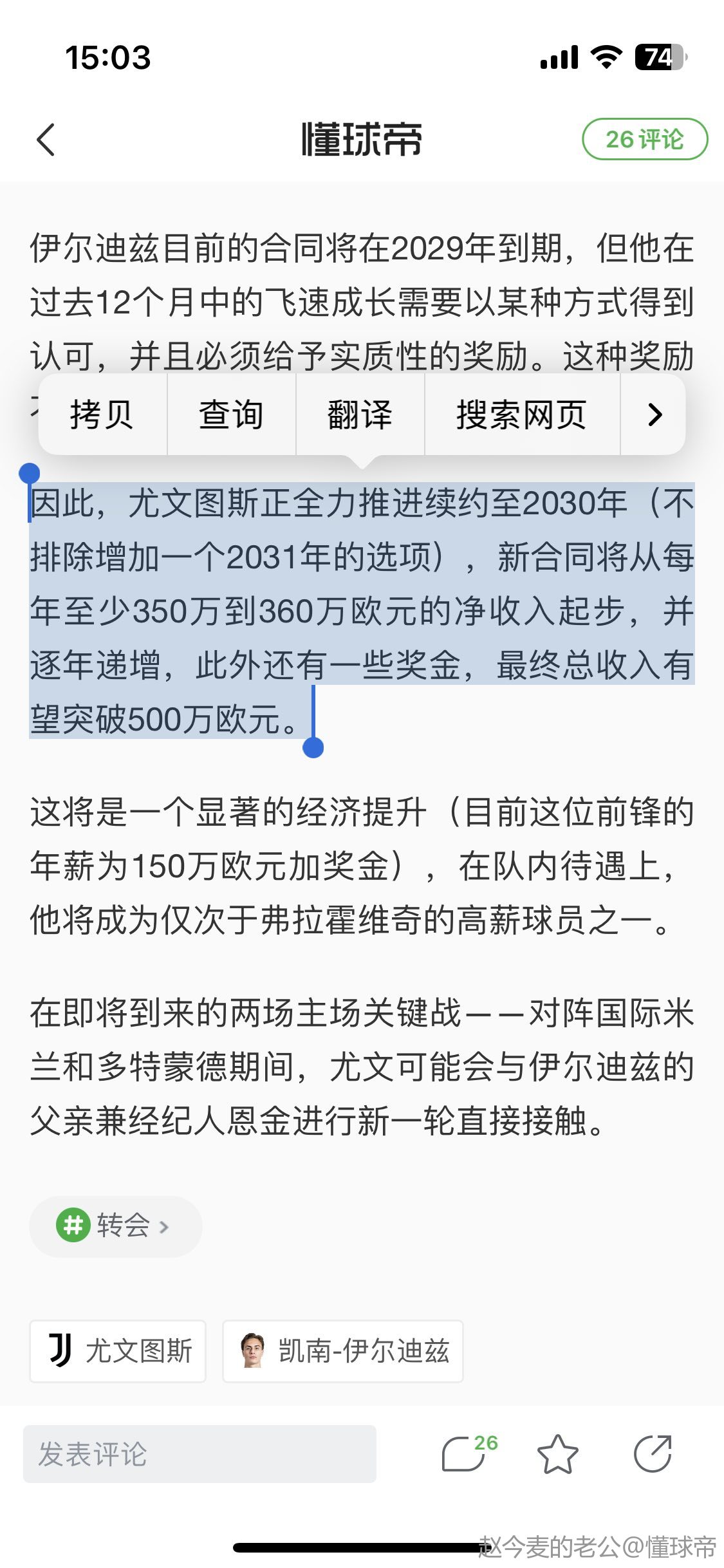Tap 查询 to look up the selection
This screenshot has height=1568, width=724.
(231, 414)
